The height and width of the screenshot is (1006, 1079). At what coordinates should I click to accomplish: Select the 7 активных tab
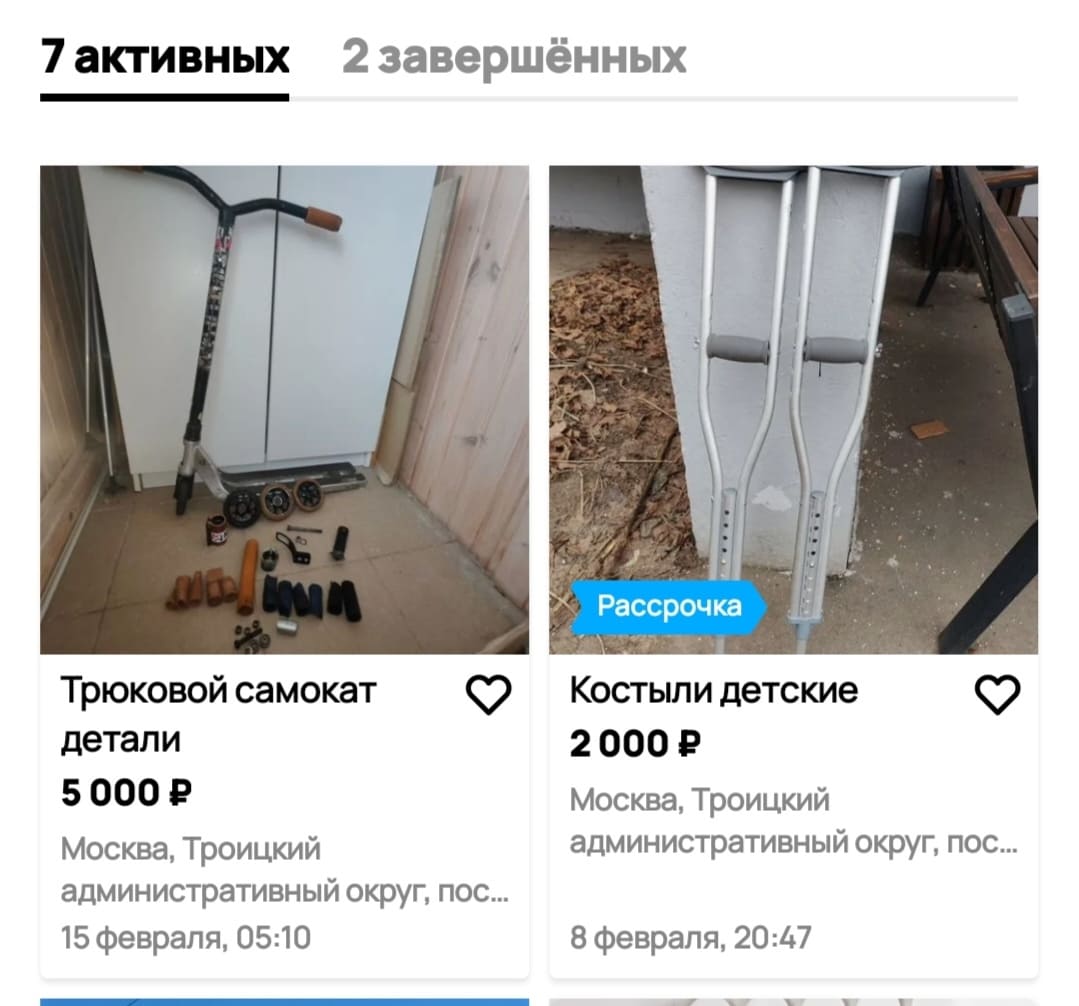pos(165,58)
